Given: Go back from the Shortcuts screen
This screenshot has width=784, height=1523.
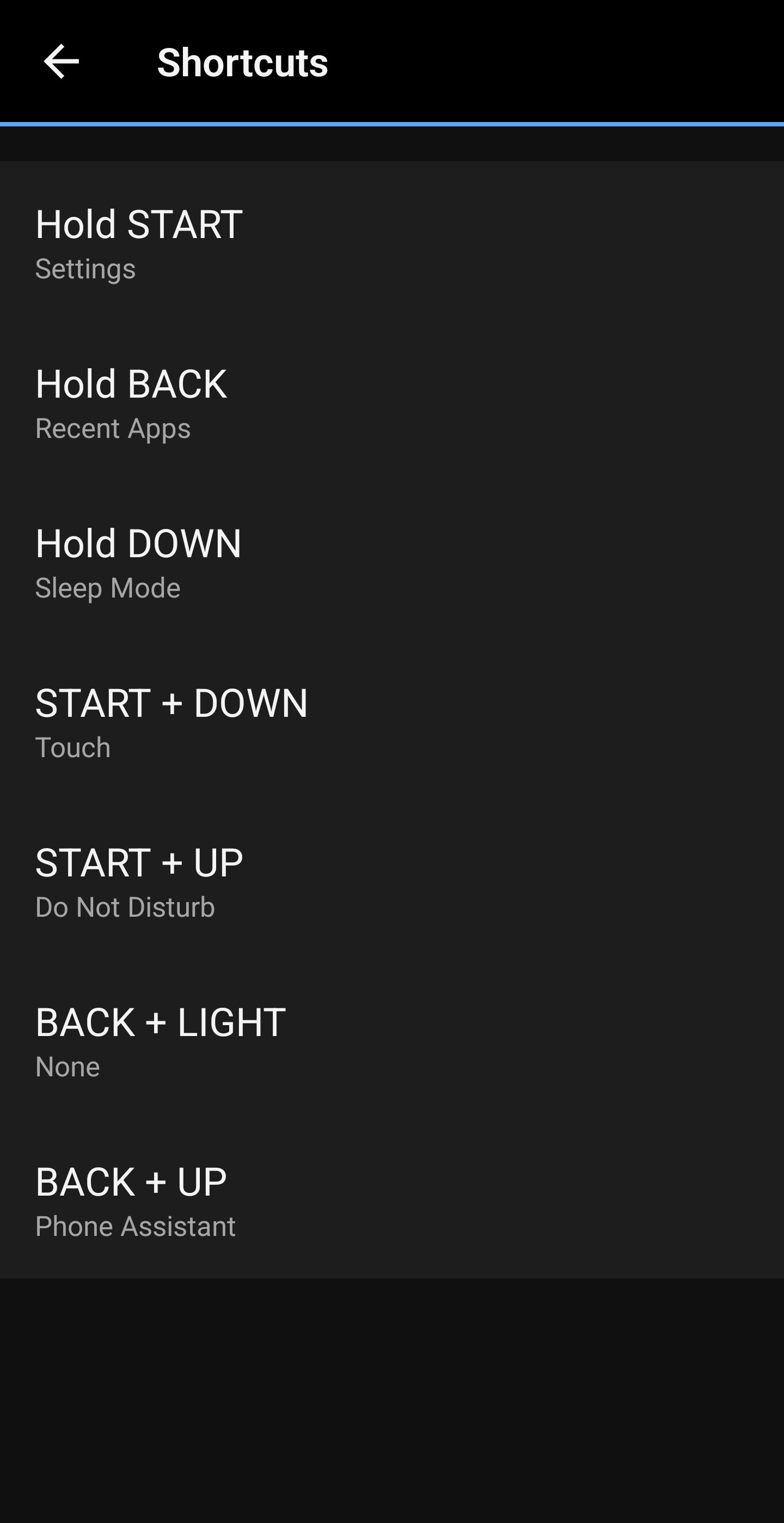Looking at the screenshot, I should pos(62,62).
